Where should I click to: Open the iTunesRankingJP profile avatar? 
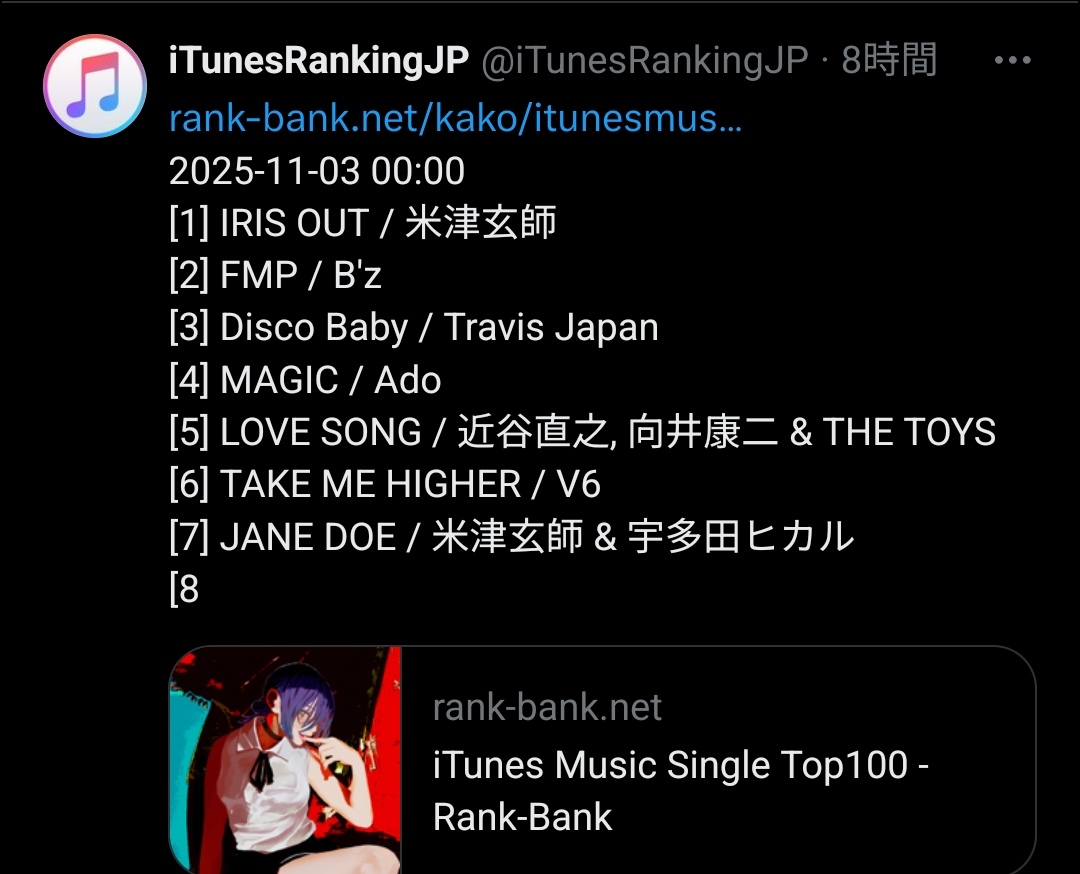[95, 86]
